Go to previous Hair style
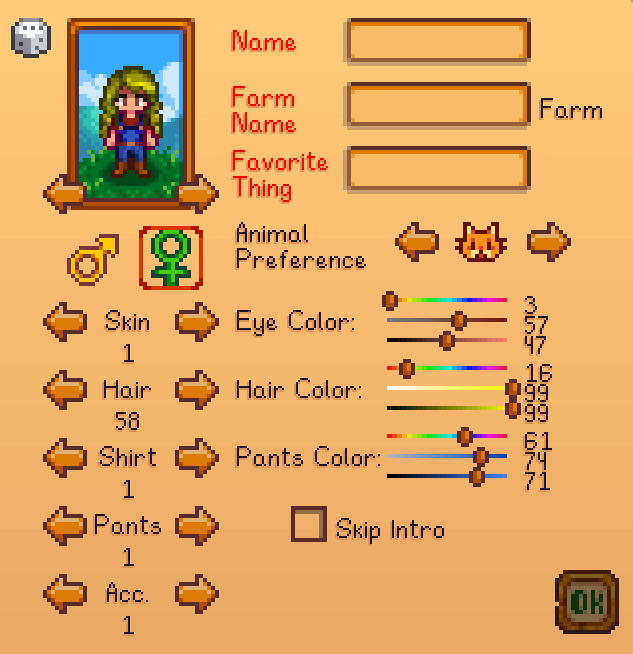Viewport: 633px width, 654px height. coord(64,389)
